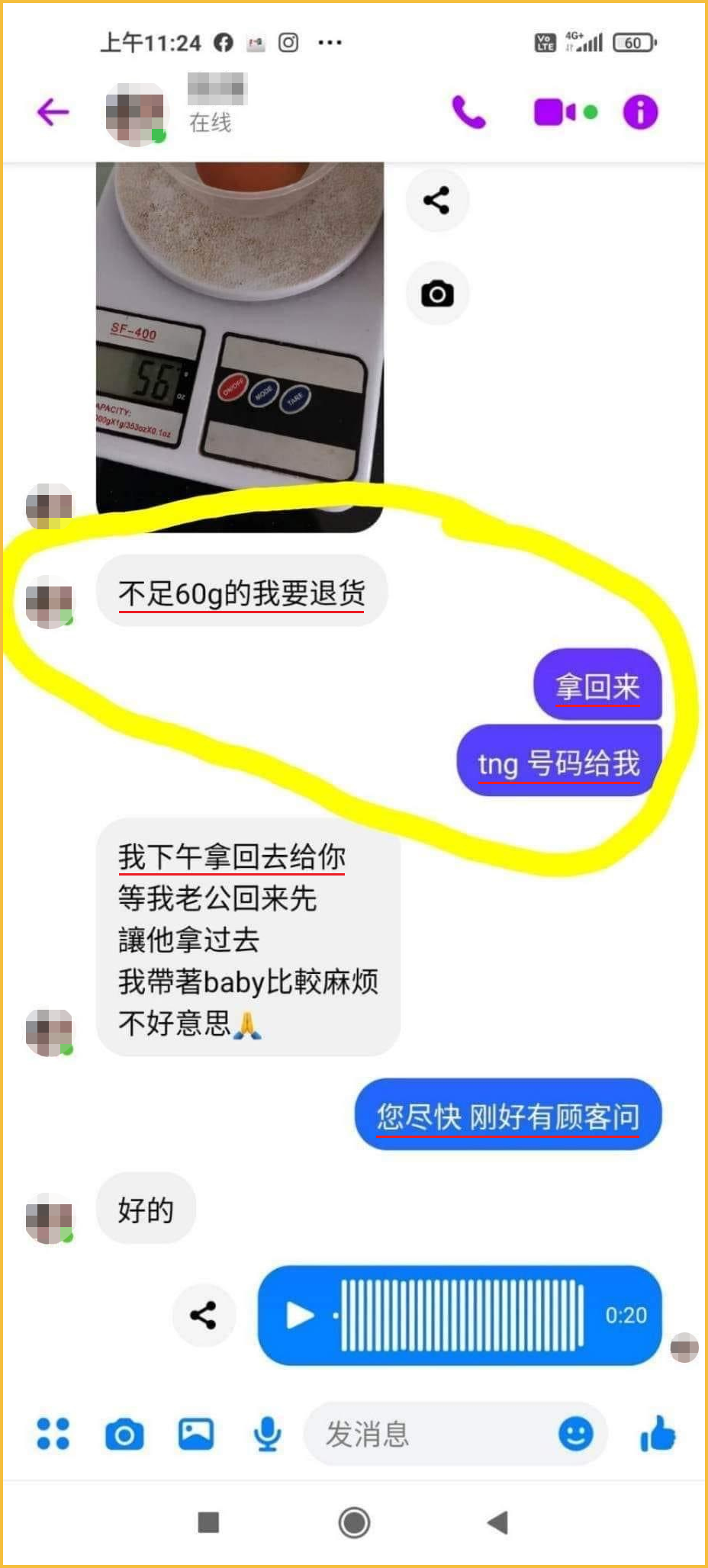Go back from this conversation
The height and width of the screenshot is (1568, 708).
(53, 112)
